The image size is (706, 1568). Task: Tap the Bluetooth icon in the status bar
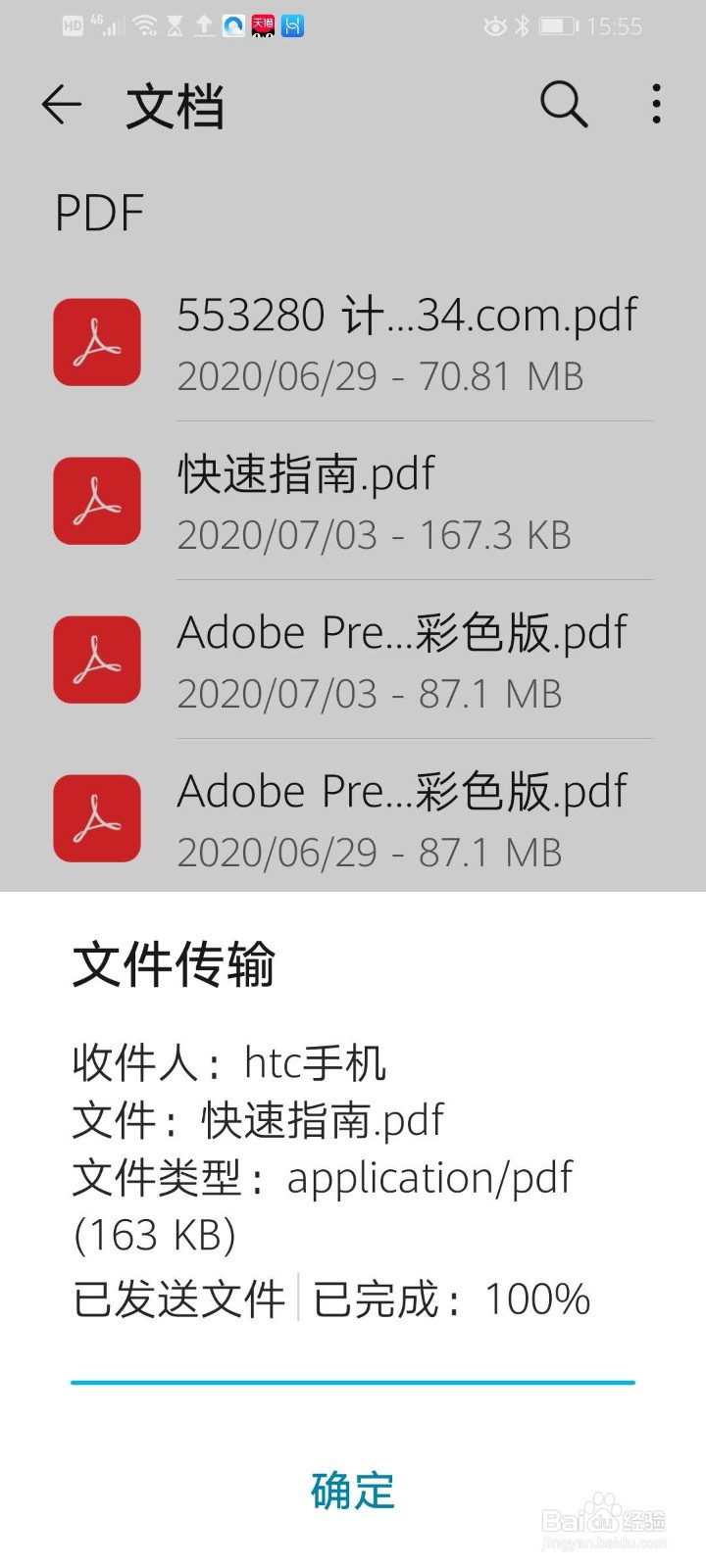click(523, 26)
